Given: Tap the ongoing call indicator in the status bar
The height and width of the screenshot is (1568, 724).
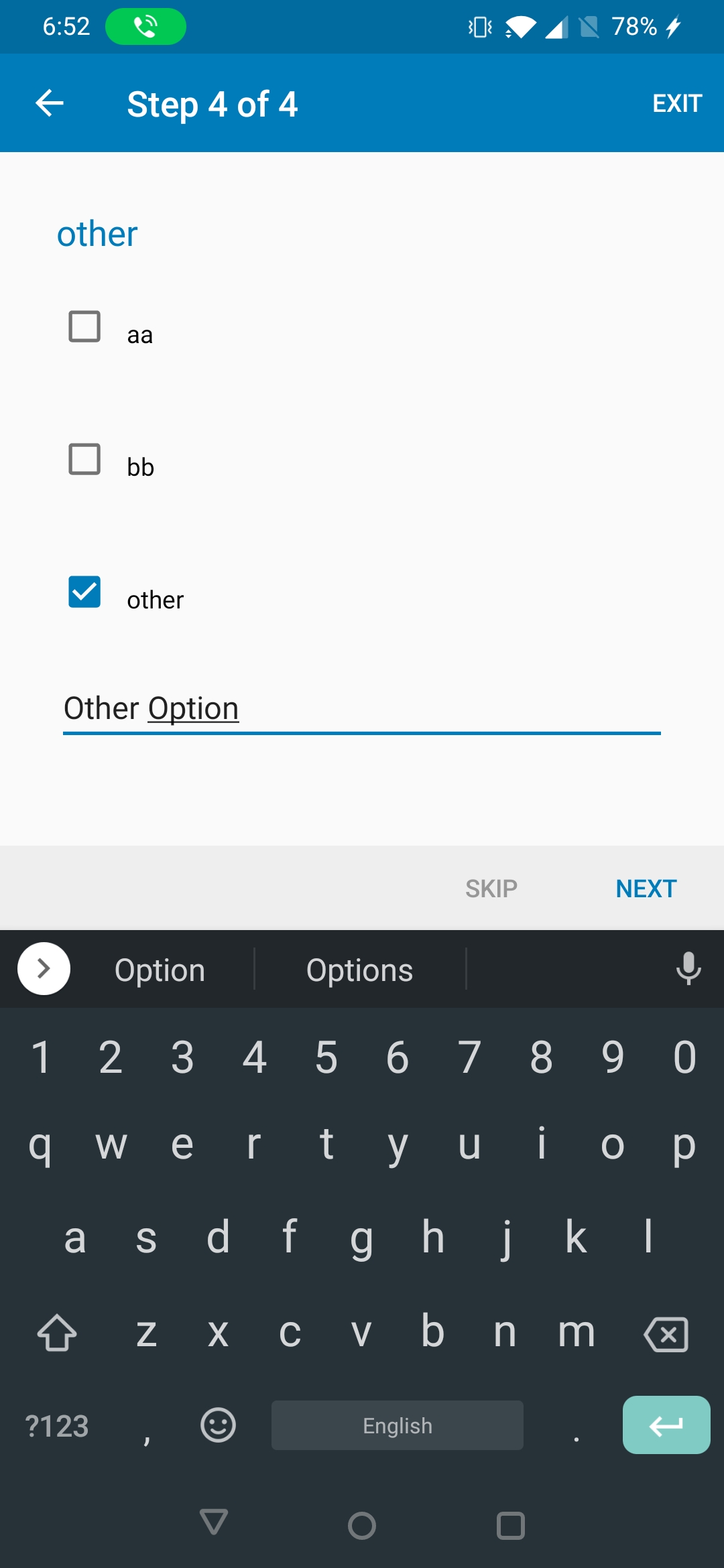Looking at the screenshot, I should (x=145, y=26).
